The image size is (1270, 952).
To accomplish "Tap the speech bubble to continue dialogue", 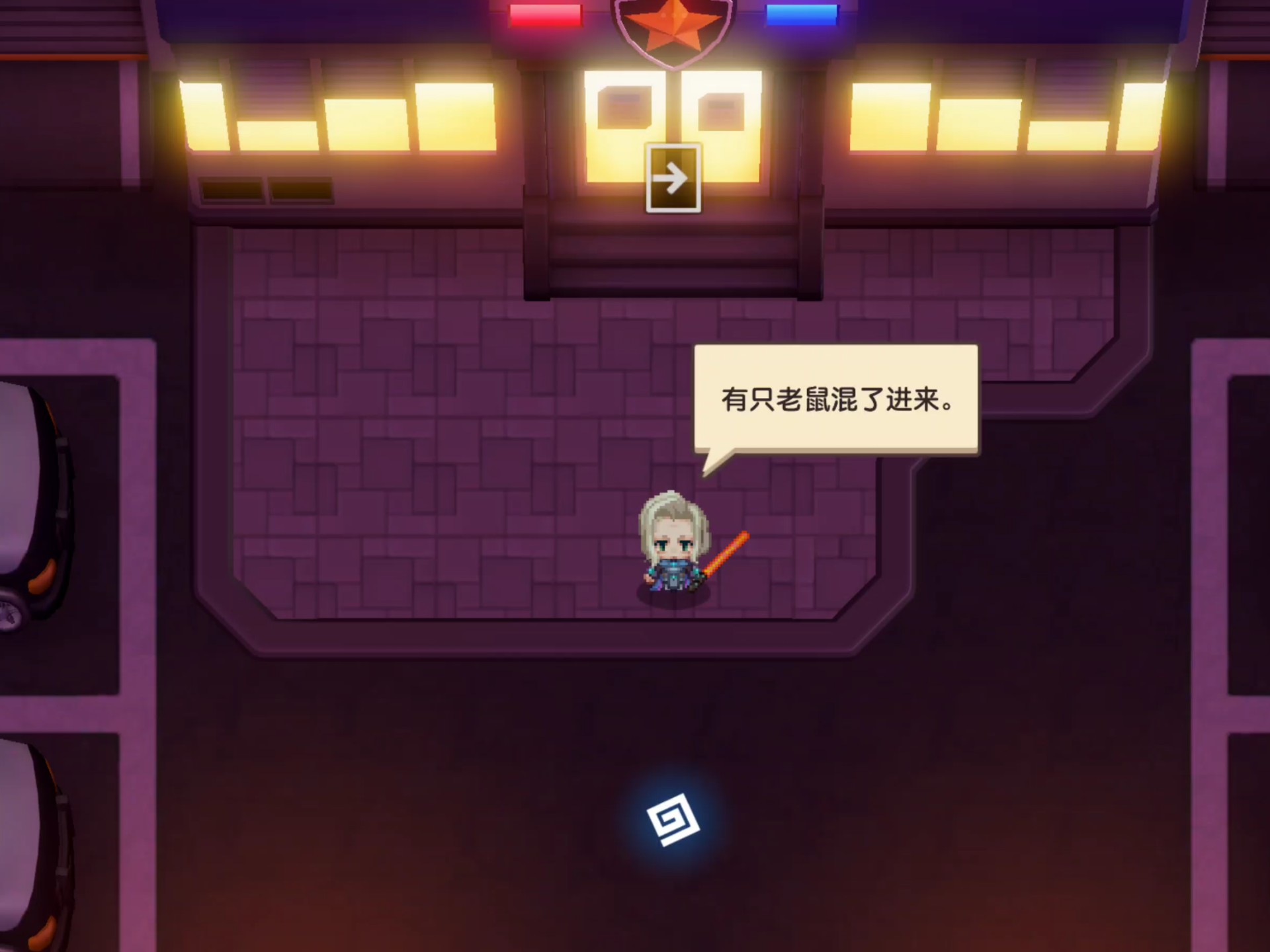I will (x=836, y=399).
